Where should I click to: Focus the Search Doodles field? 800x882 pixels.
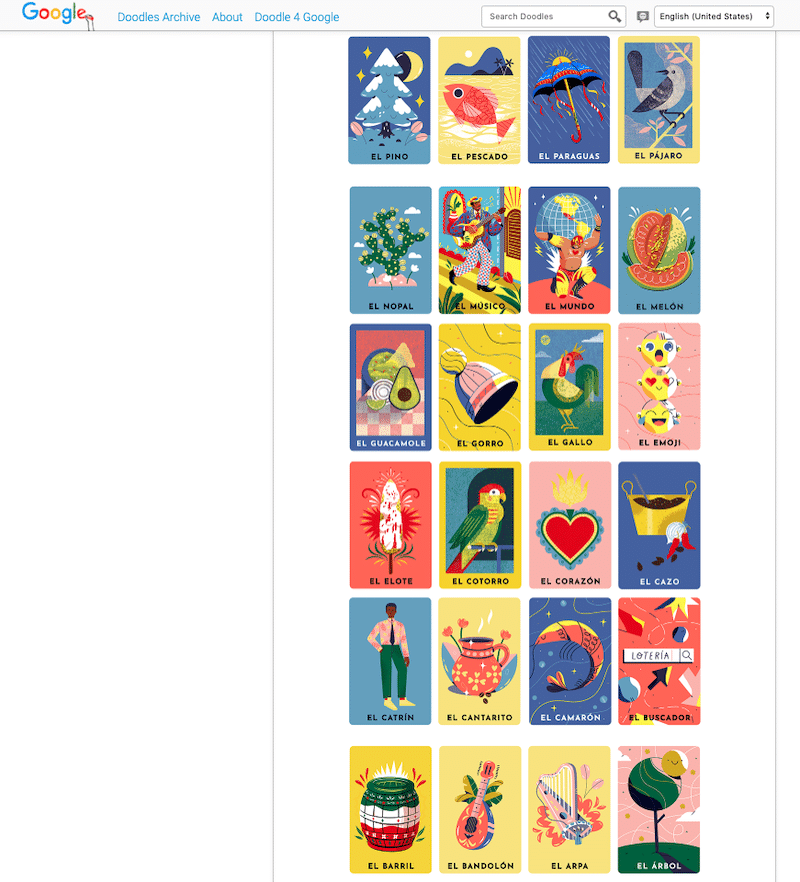pos(542,16)
